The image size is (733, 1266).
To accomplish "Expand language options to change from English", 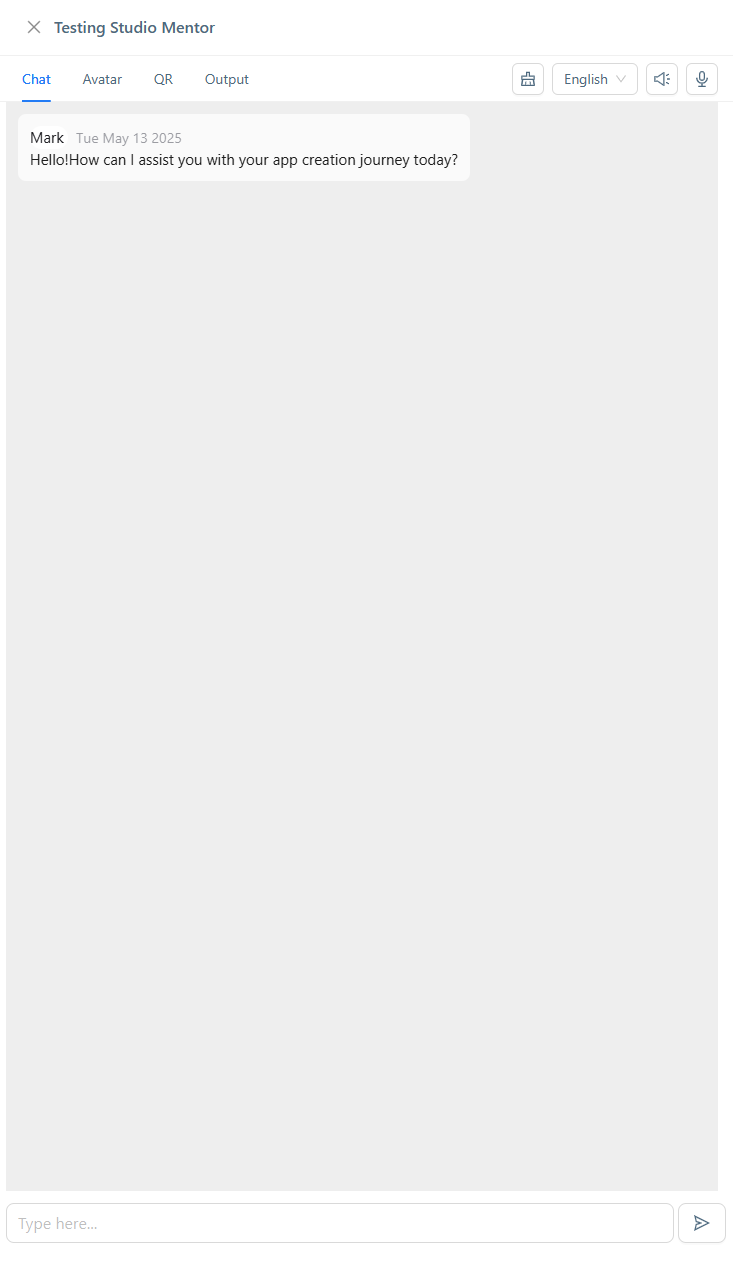I will point(594,79).
